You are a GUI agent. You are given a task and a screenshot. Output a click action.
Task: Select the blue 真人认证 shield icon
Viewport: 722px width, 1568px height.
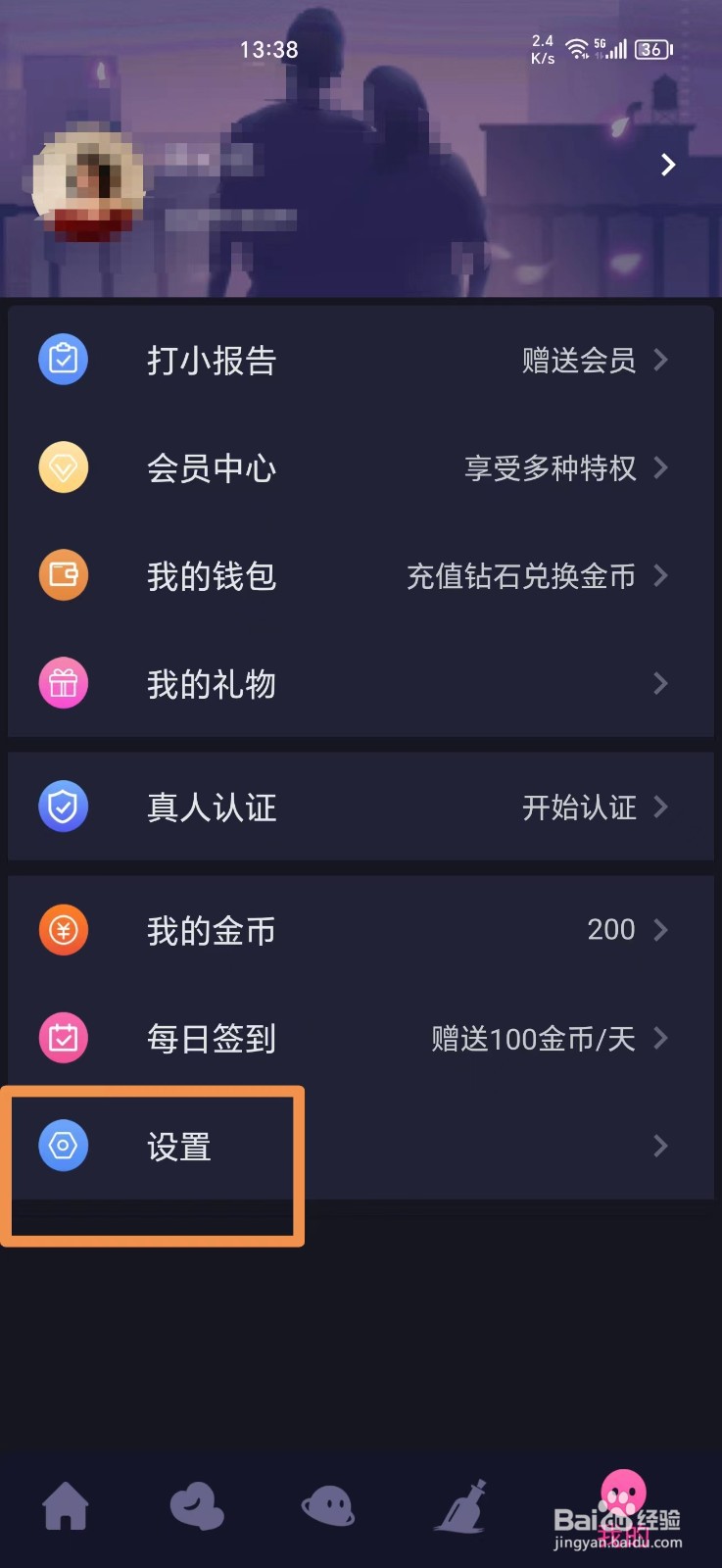click(63, 807)
